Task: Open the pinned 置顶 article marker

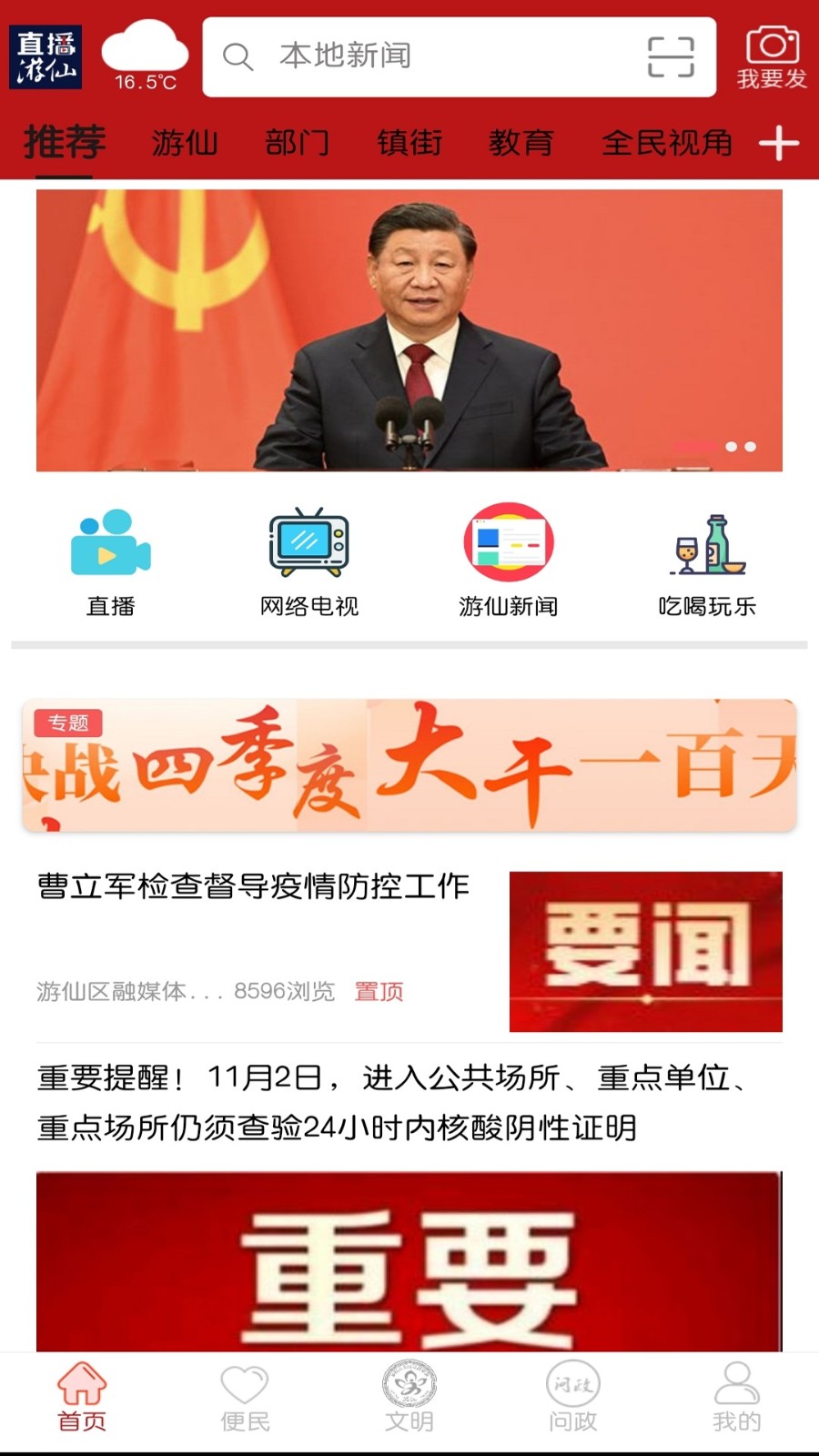Action: pyautogui.click(x=379, y=992)
